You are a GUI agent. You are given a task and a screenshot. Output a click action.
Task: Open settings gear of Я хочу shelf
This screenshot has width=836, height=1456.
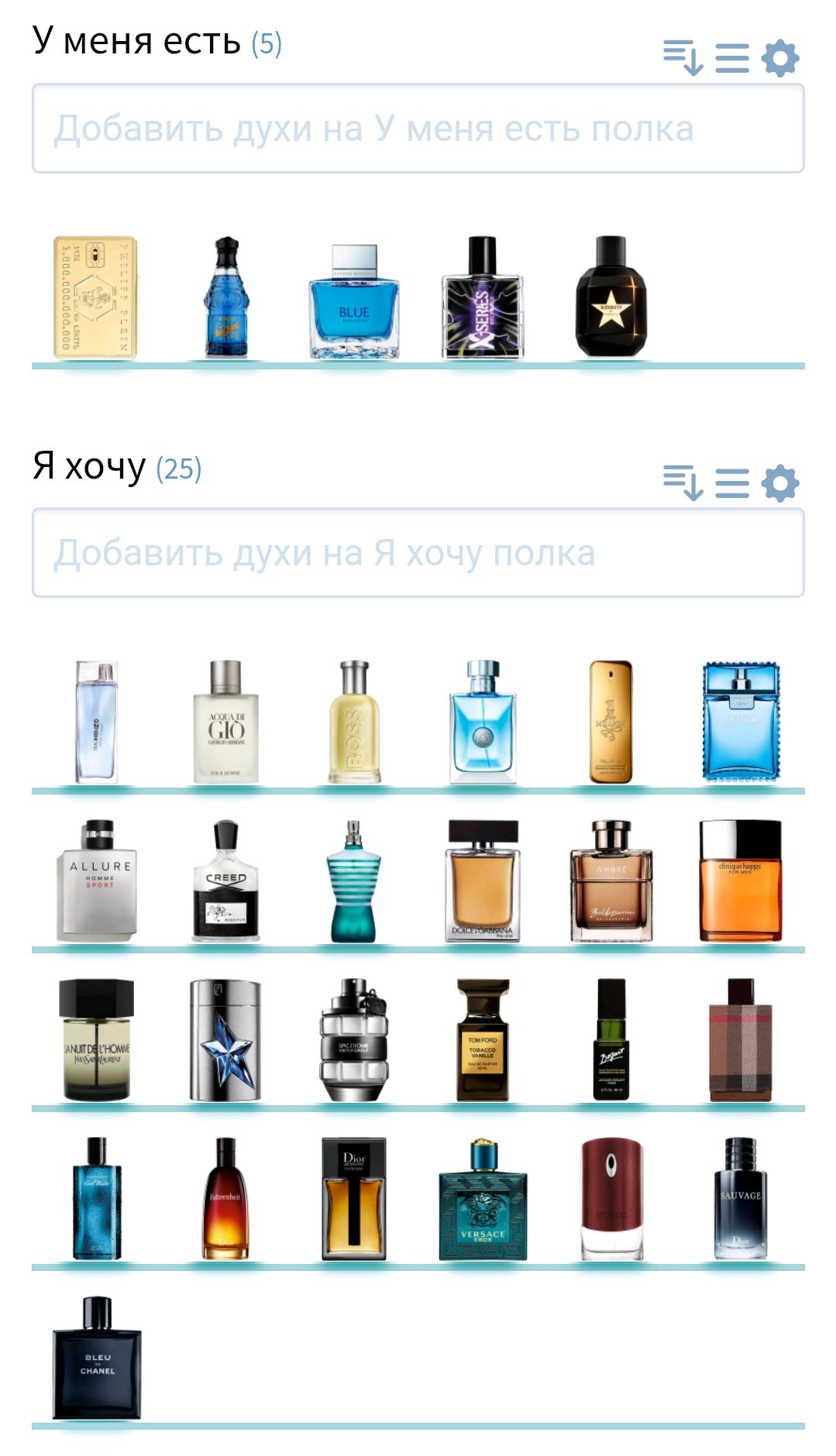point(779,483)
